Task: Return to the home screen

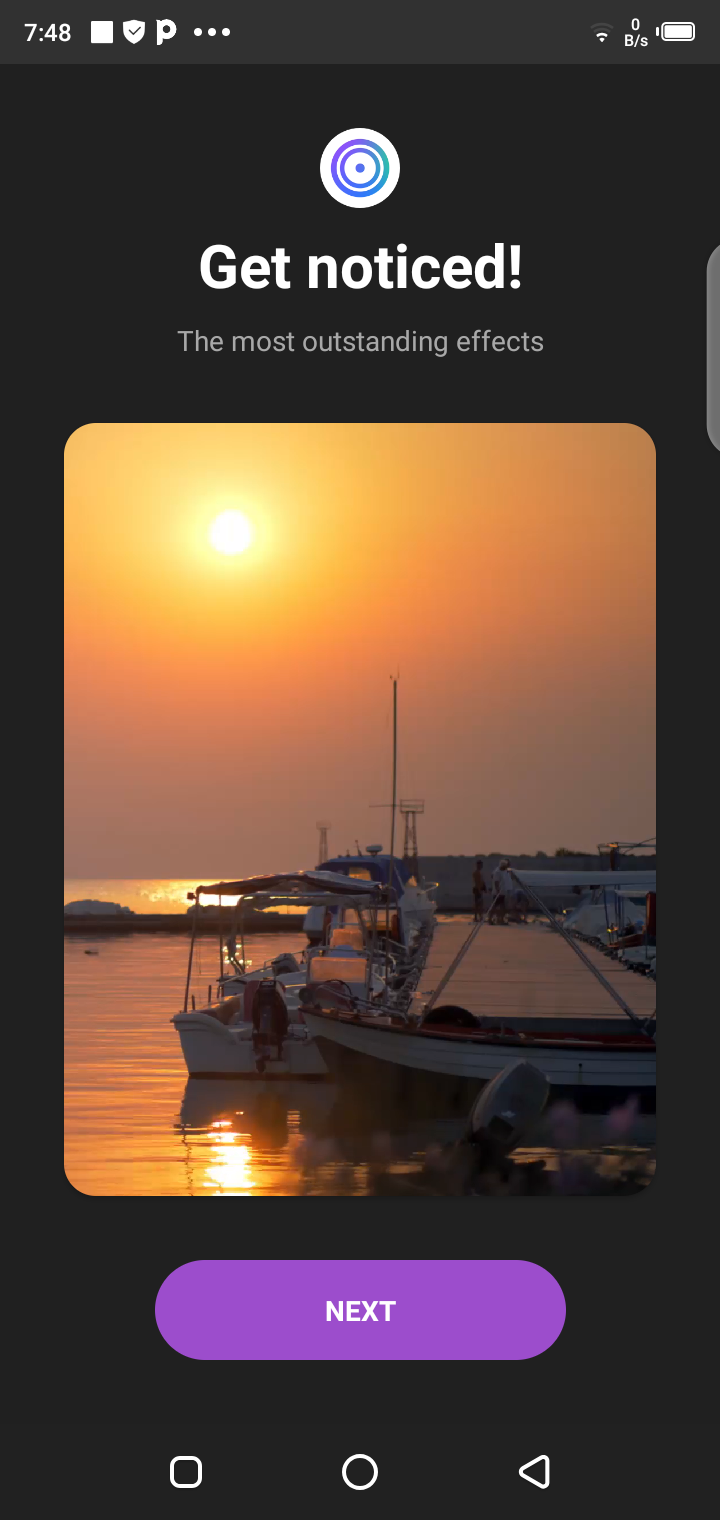Action: click(360, 1472)
